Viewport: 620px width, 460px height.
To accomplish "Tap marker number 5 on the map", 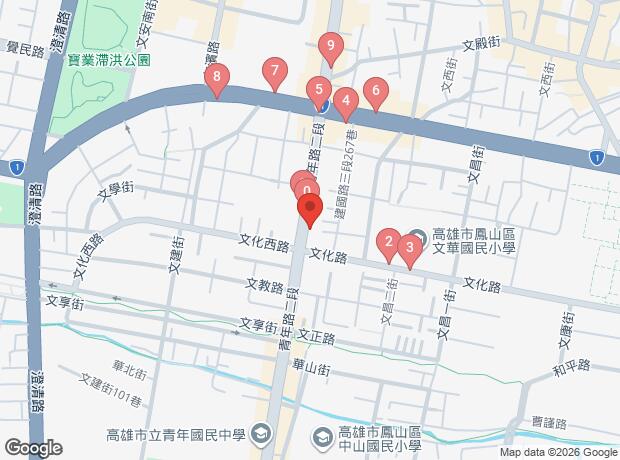I will 319,90.
